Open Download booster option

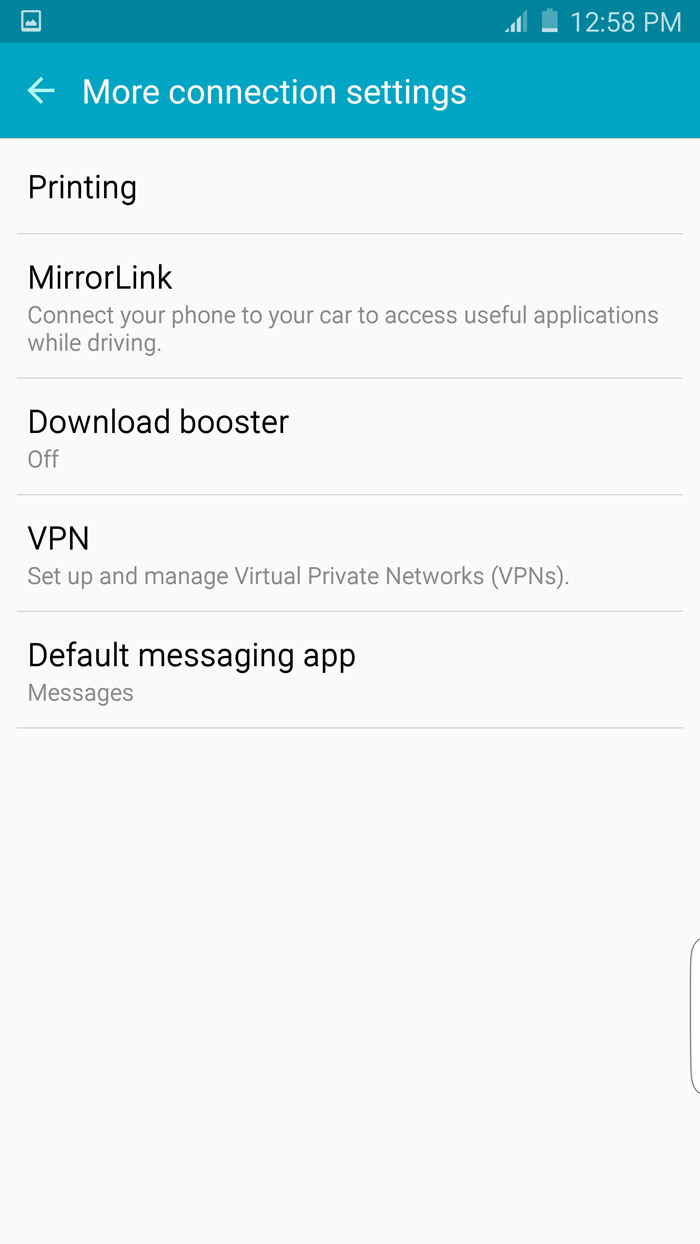[350, 437]
